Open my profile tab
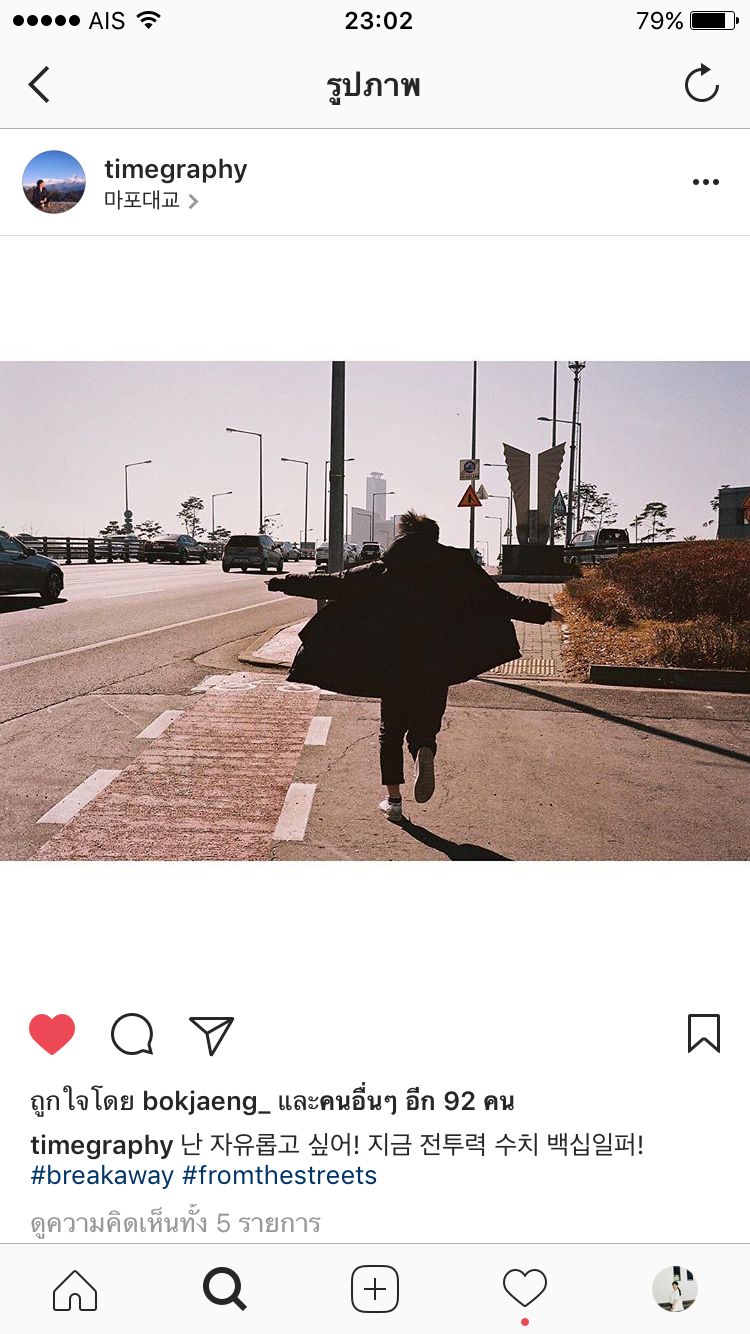The image size is (750, 1334). pyautogui.click(x=675, y=1289)
